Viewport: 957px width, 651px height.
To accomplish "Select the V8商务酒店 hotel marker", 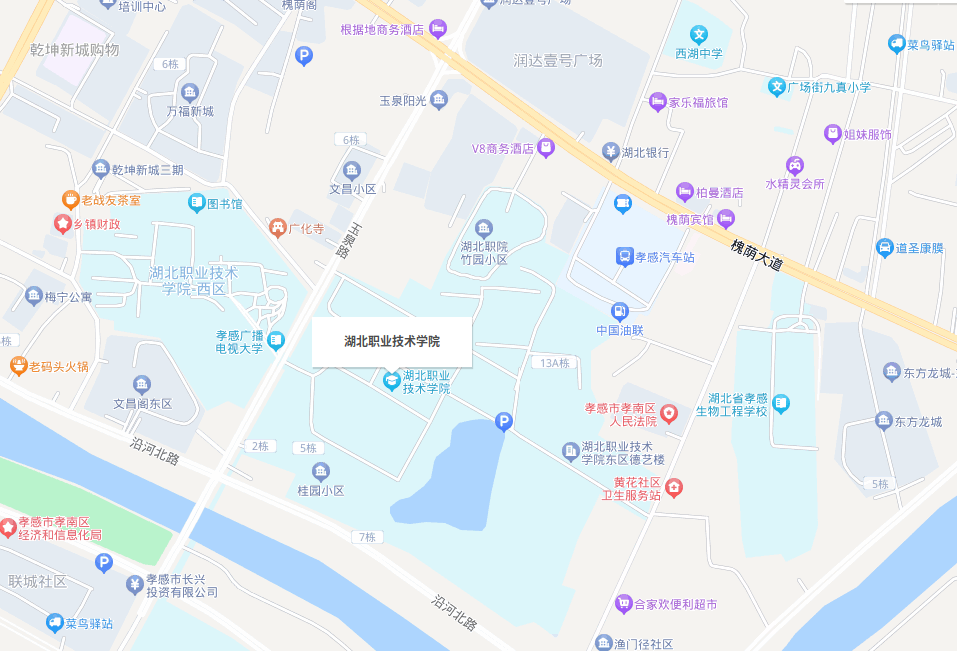I will [x=546, y=148].
